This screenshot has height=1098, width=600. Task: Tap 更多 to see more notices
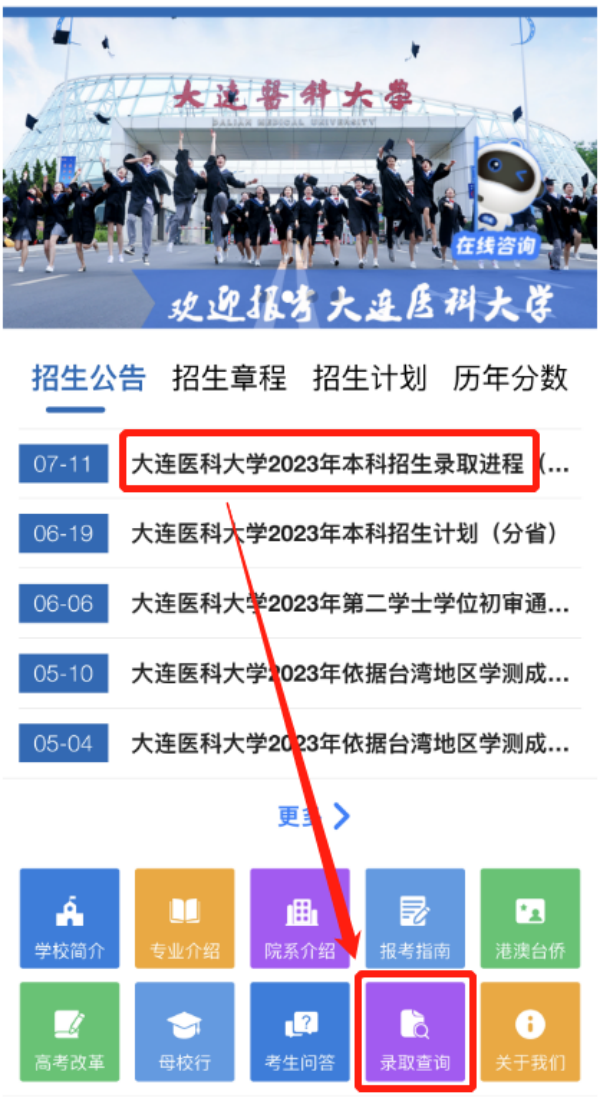pos(312,816)
